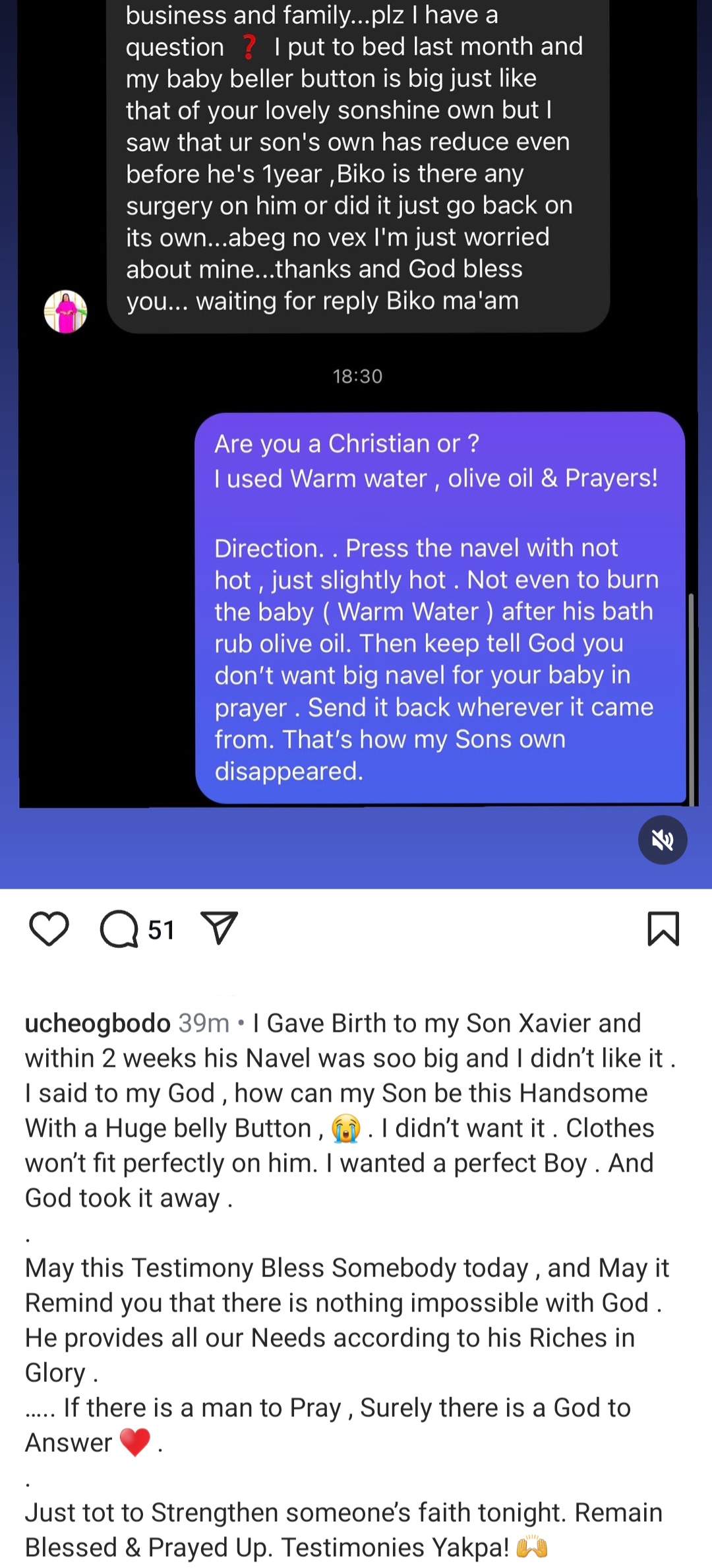The width and height of the screenshot is (712, 1568).
Task: Open the comments on this post
Action: point(119,929)
